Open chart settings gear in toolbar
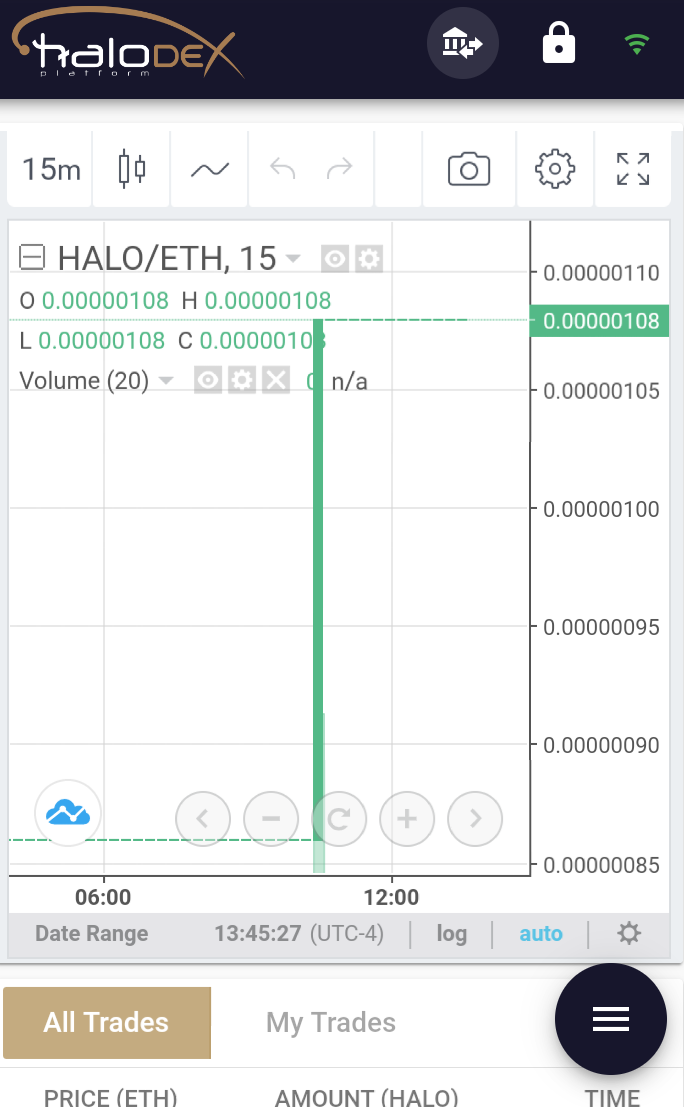This screenshot has height=1107, width=684. click(555, 169)
